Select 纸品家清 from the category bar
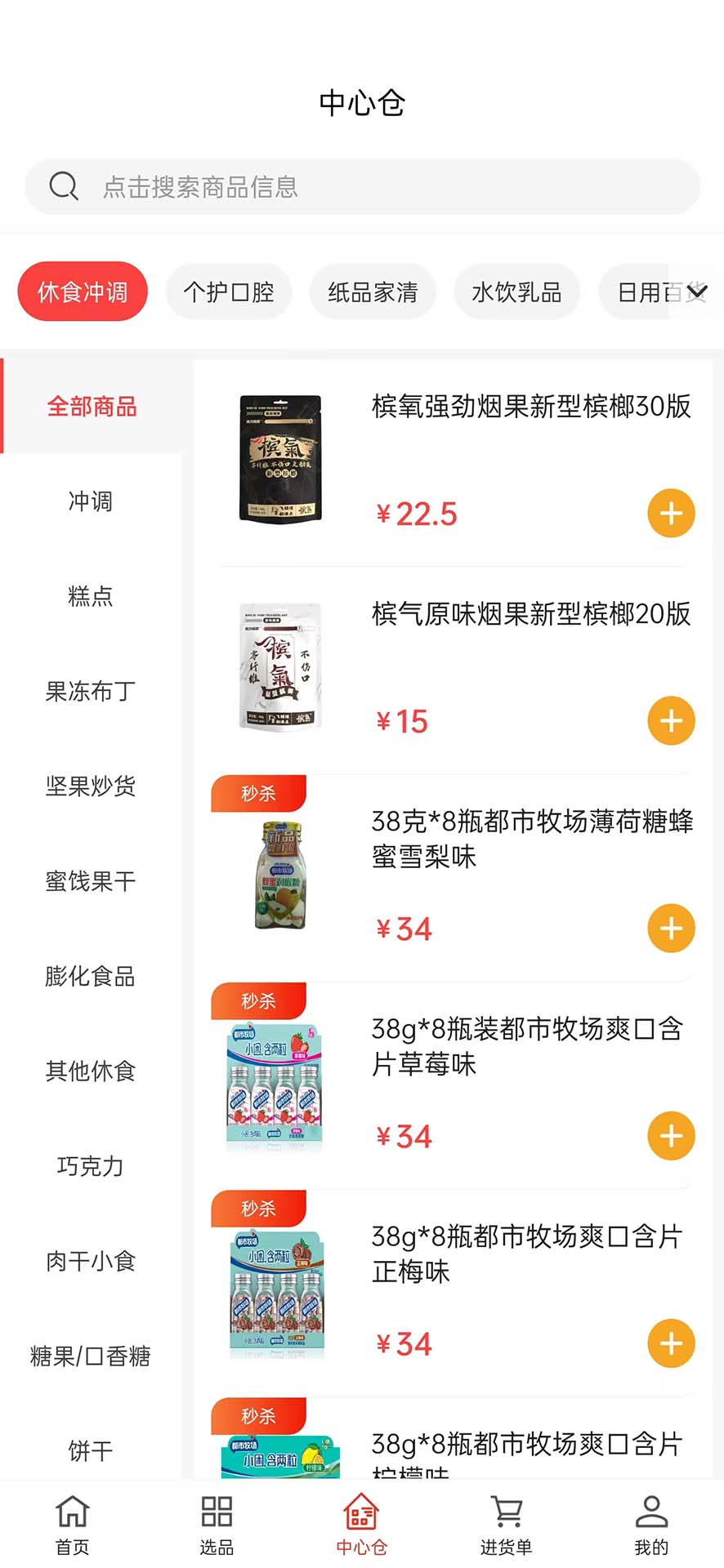 (x=372, y=292)
